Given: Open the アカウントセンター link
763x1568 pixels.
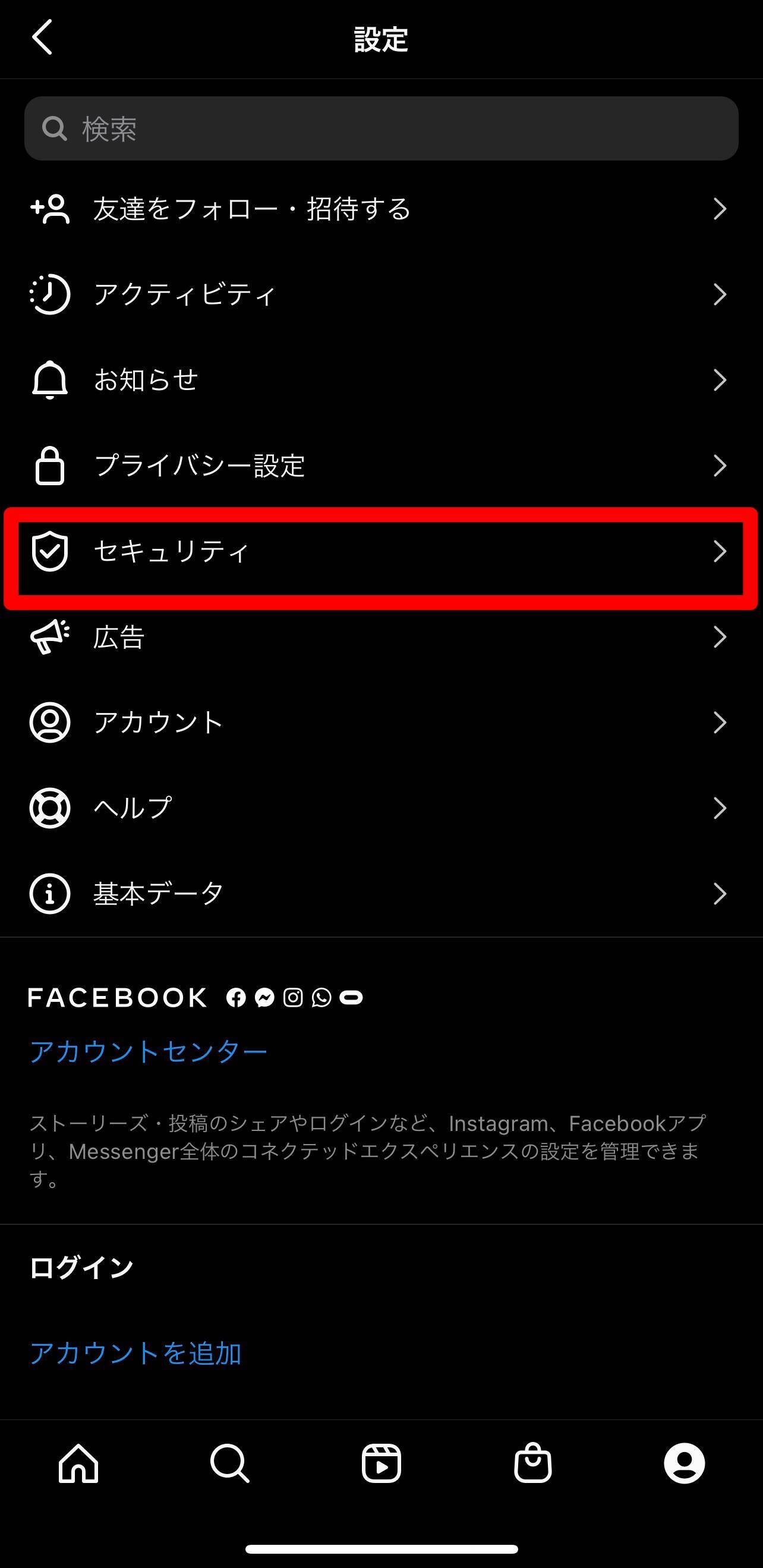Looking at the screenshot, I should click(149, 1052).
